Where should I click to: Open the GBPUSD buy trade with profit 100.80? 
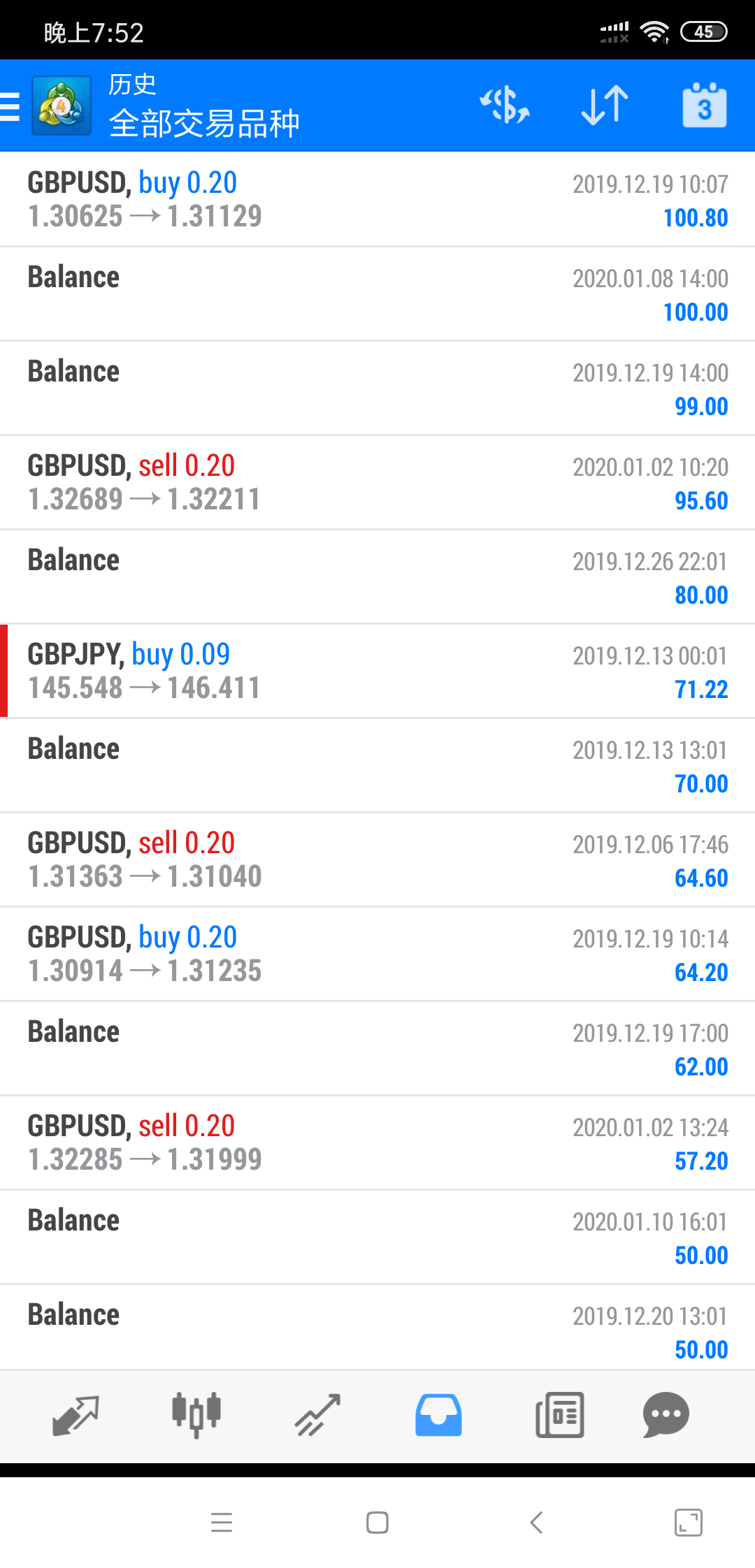click(377, 199)
